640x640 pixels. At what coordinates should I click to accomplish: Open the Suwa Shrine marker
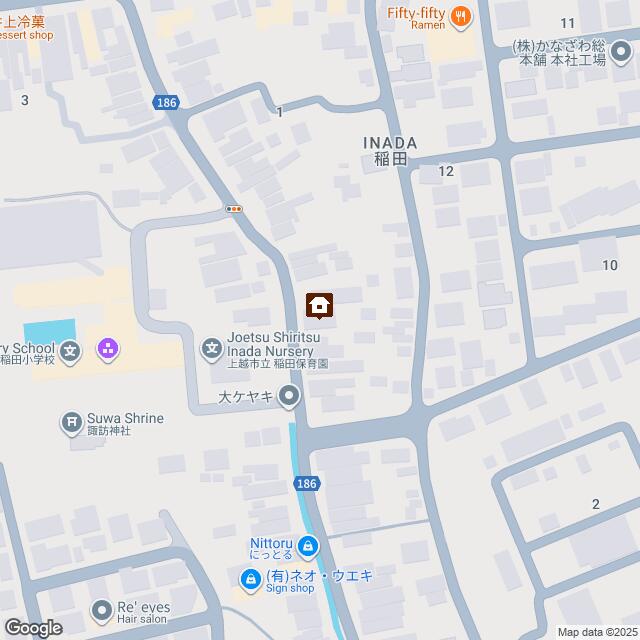72,423
